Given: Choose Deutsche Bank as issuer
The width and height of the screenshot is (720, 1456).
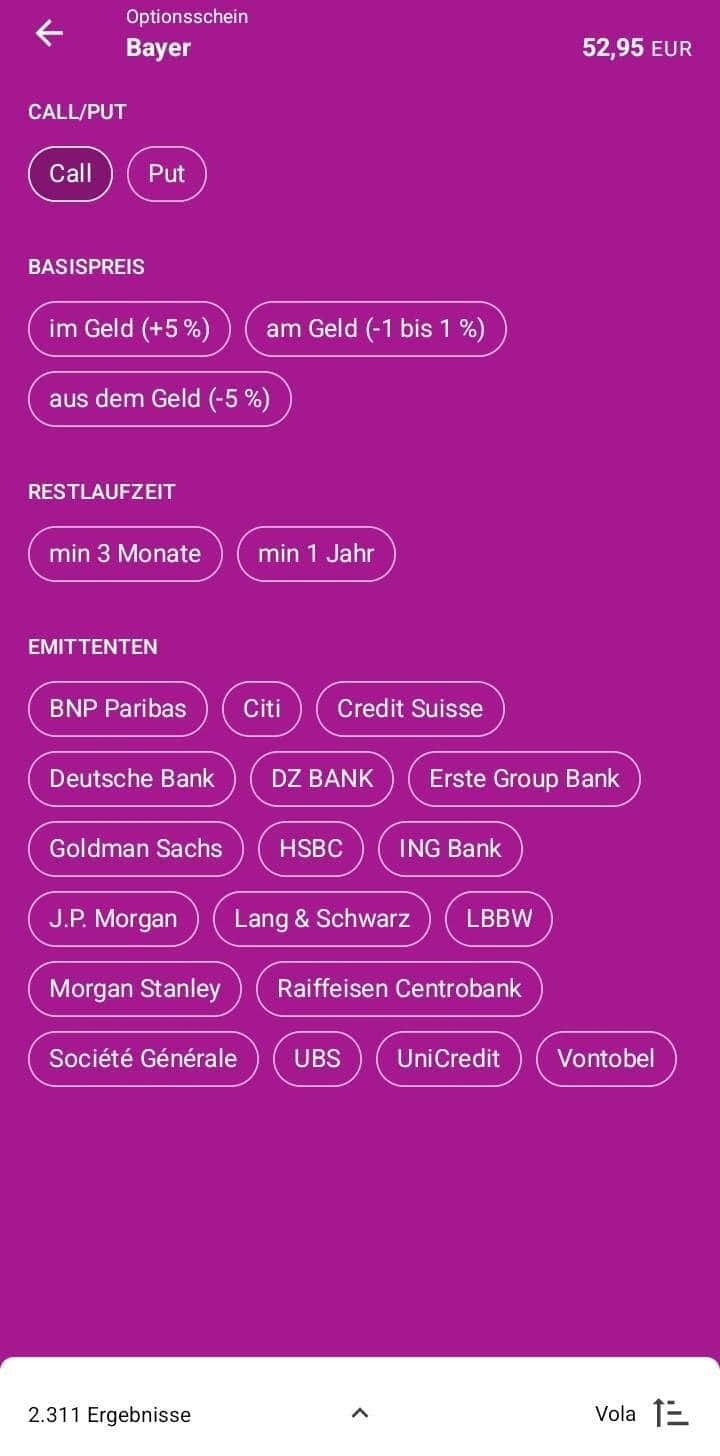Looking at the screenshot, I should 132,779.
